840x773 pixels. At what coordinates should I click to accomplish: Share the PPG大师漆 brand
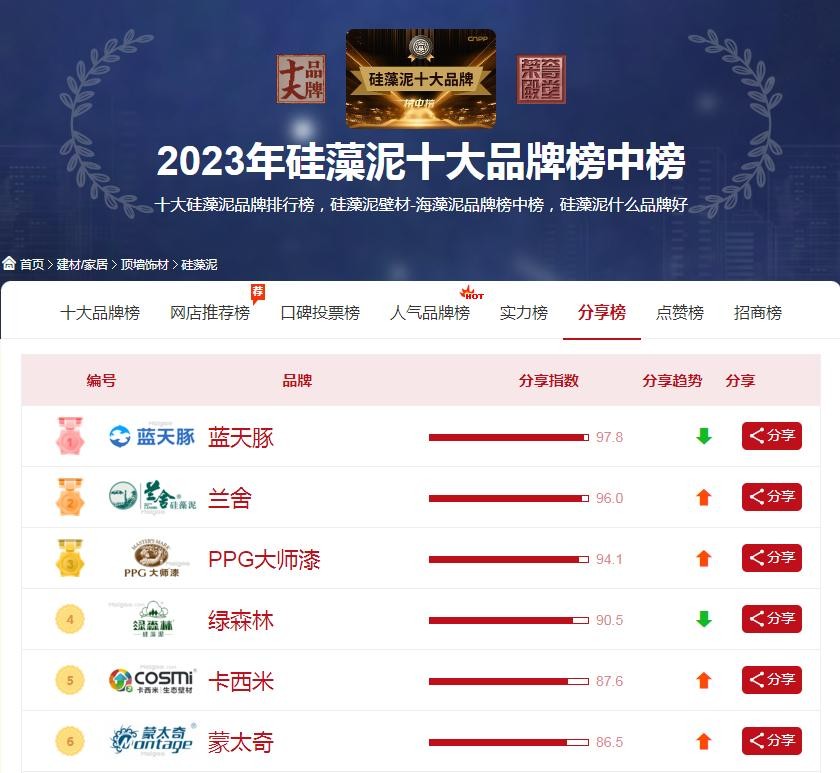[772, 558]
